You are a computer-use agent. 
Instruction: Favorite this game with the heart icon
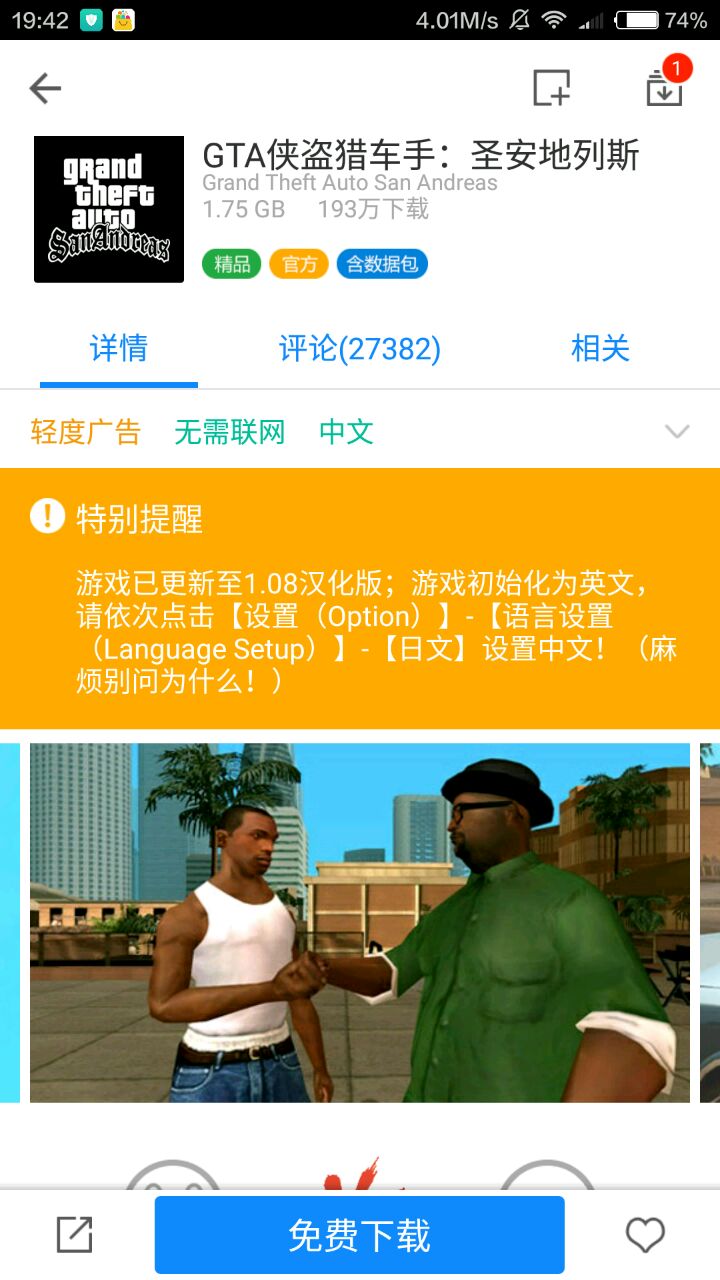(x=645, y=1236)
